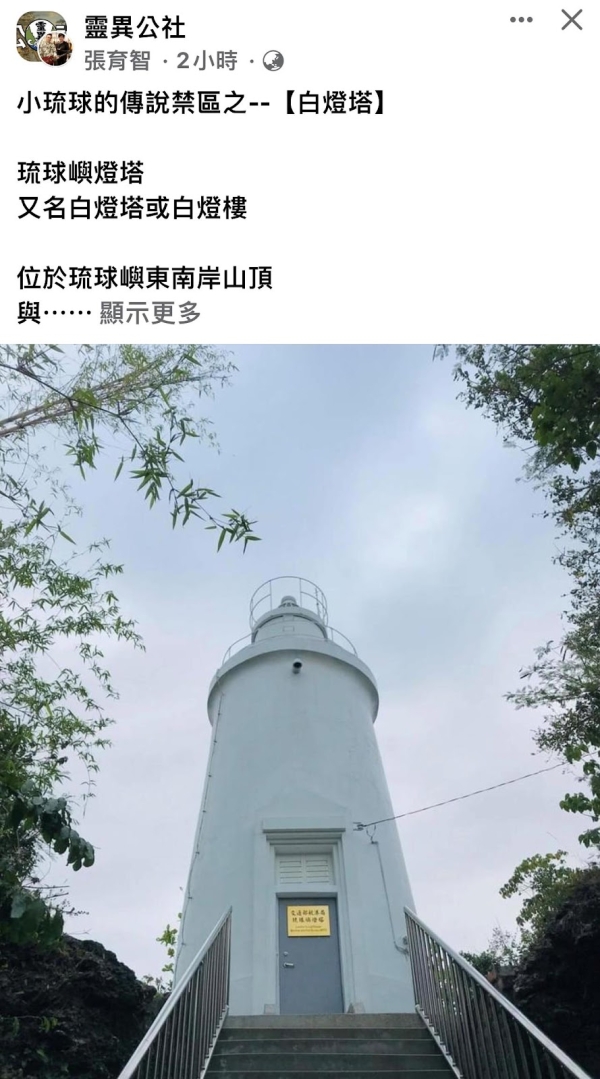Image resolution: width=600 pixels, height=1079 pixels.
Task: Tap the 靈異公社 group avatar
Action: (43, 38)
